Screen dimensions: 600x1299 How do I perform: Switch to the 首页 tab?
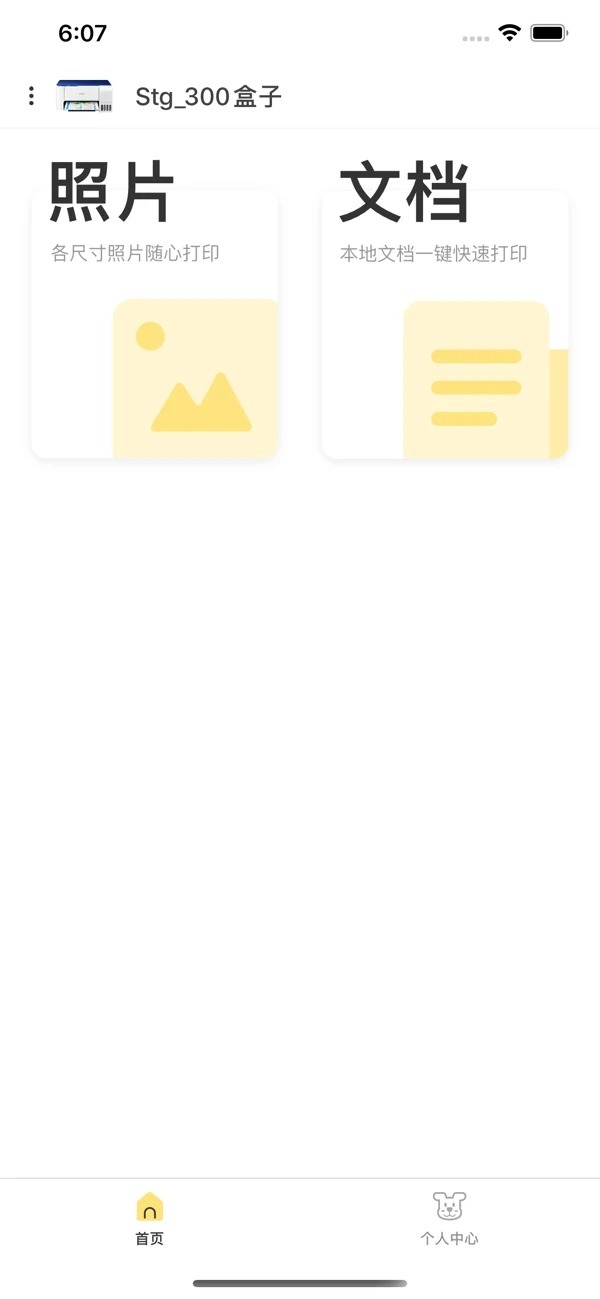click(x=150, y=1219)
